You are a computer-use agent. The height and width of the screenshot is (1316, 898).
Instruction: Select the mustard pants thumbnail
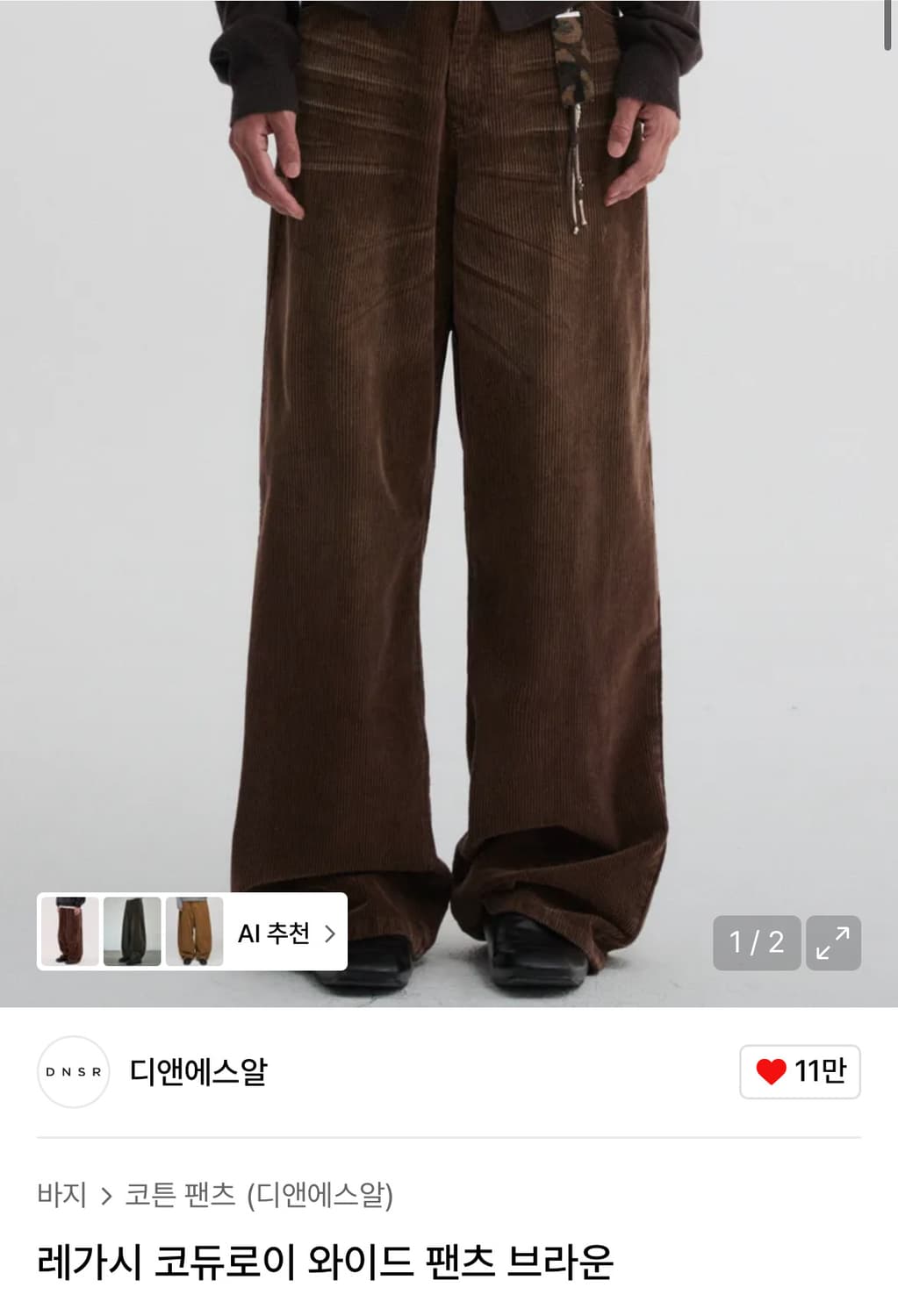(x=193, y=933)
